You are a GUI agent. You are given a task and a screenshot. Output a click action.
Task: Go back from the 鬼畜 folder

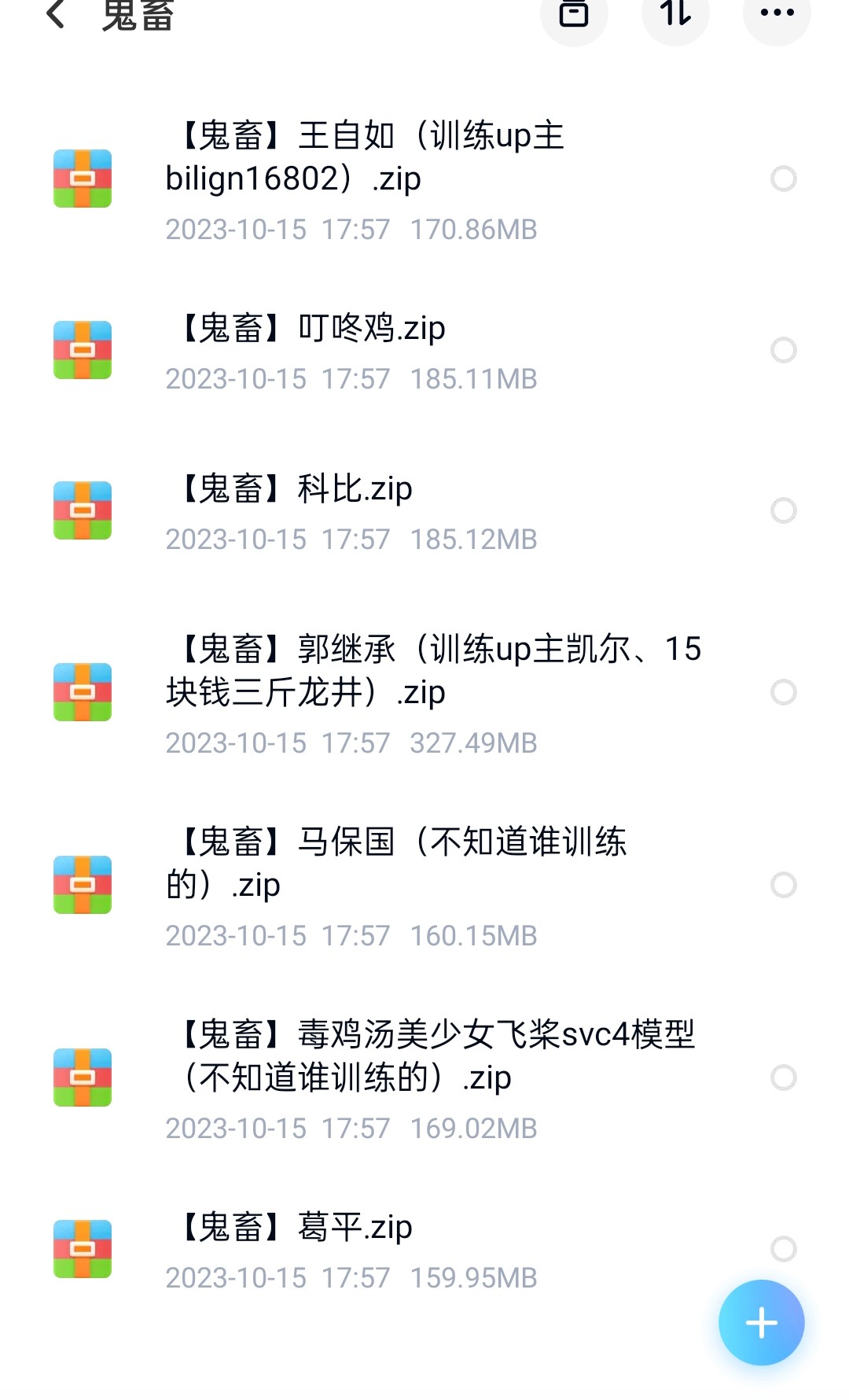(55, 14)
